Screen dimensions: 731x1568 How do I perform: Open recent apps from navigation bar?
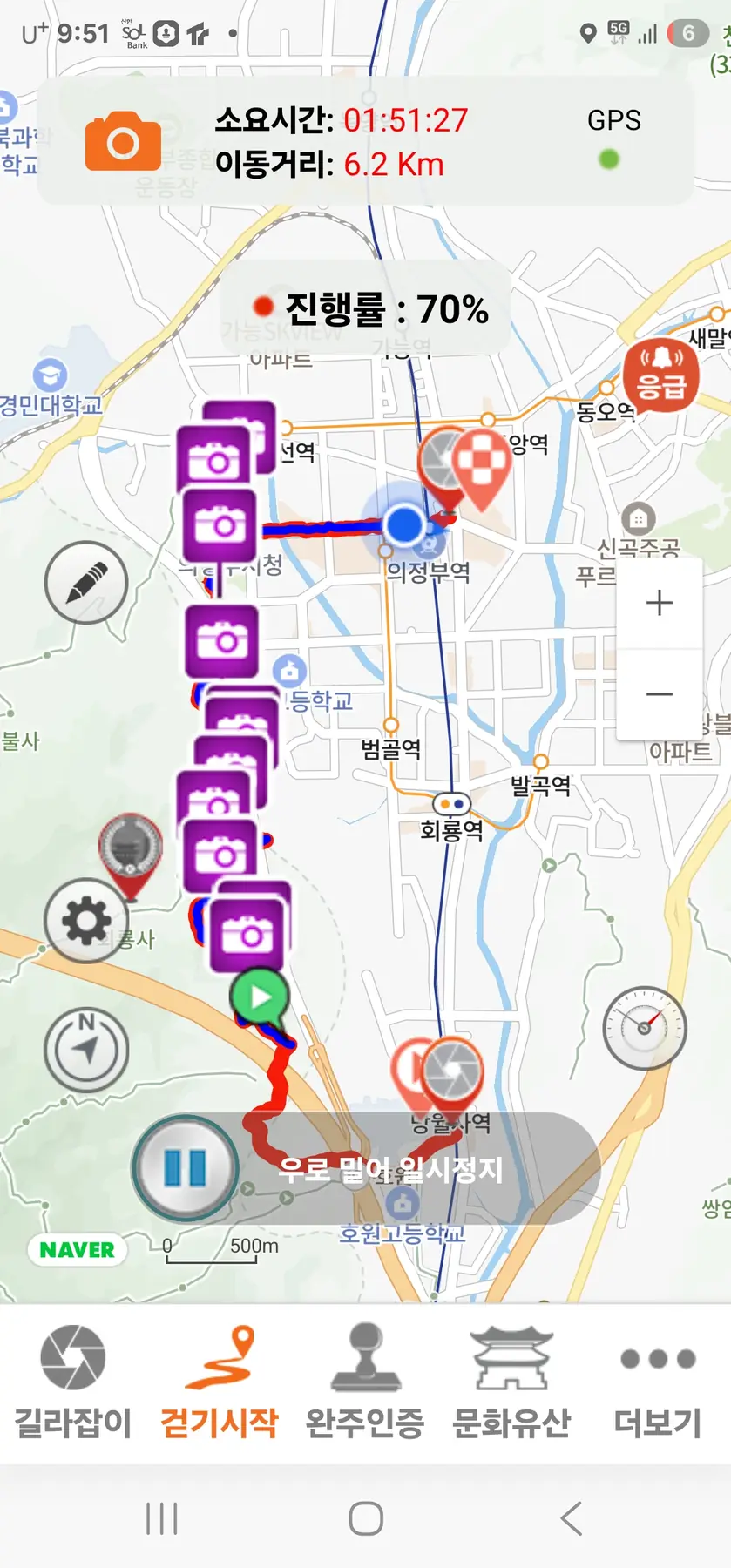(x=162, y=1518)
